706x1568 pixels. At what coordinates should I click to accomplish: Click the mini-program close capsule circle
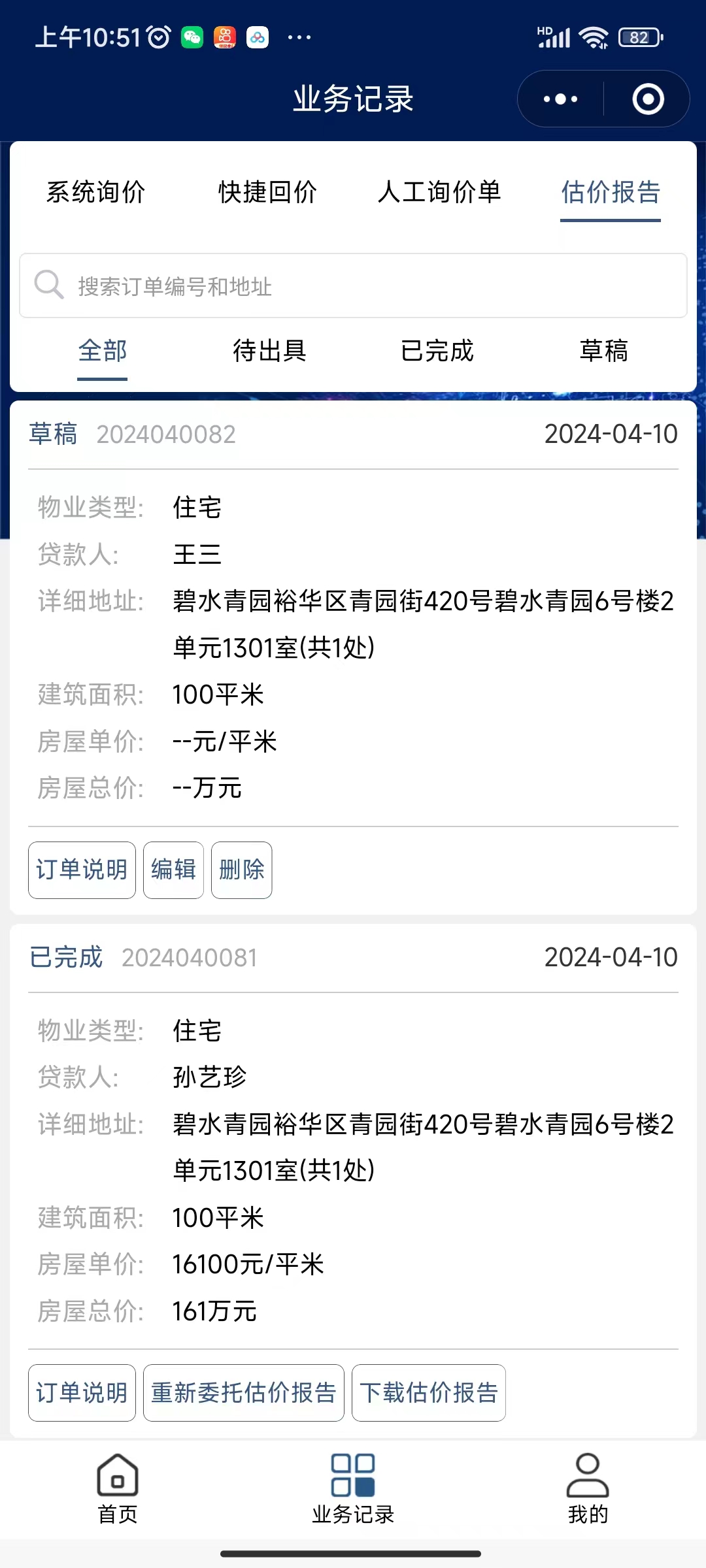(646, 99)
